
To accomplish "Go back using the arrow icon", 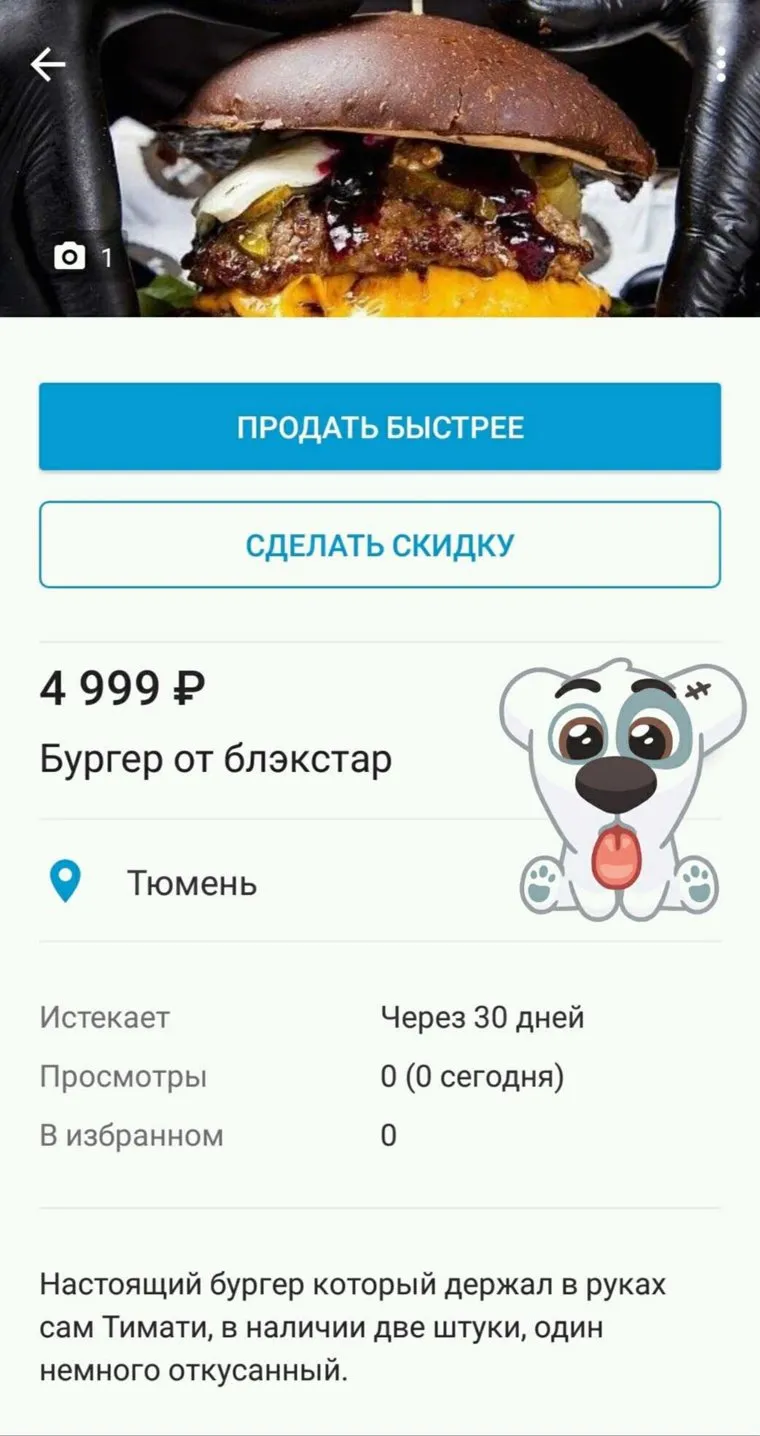I will (x=47, y=65).
